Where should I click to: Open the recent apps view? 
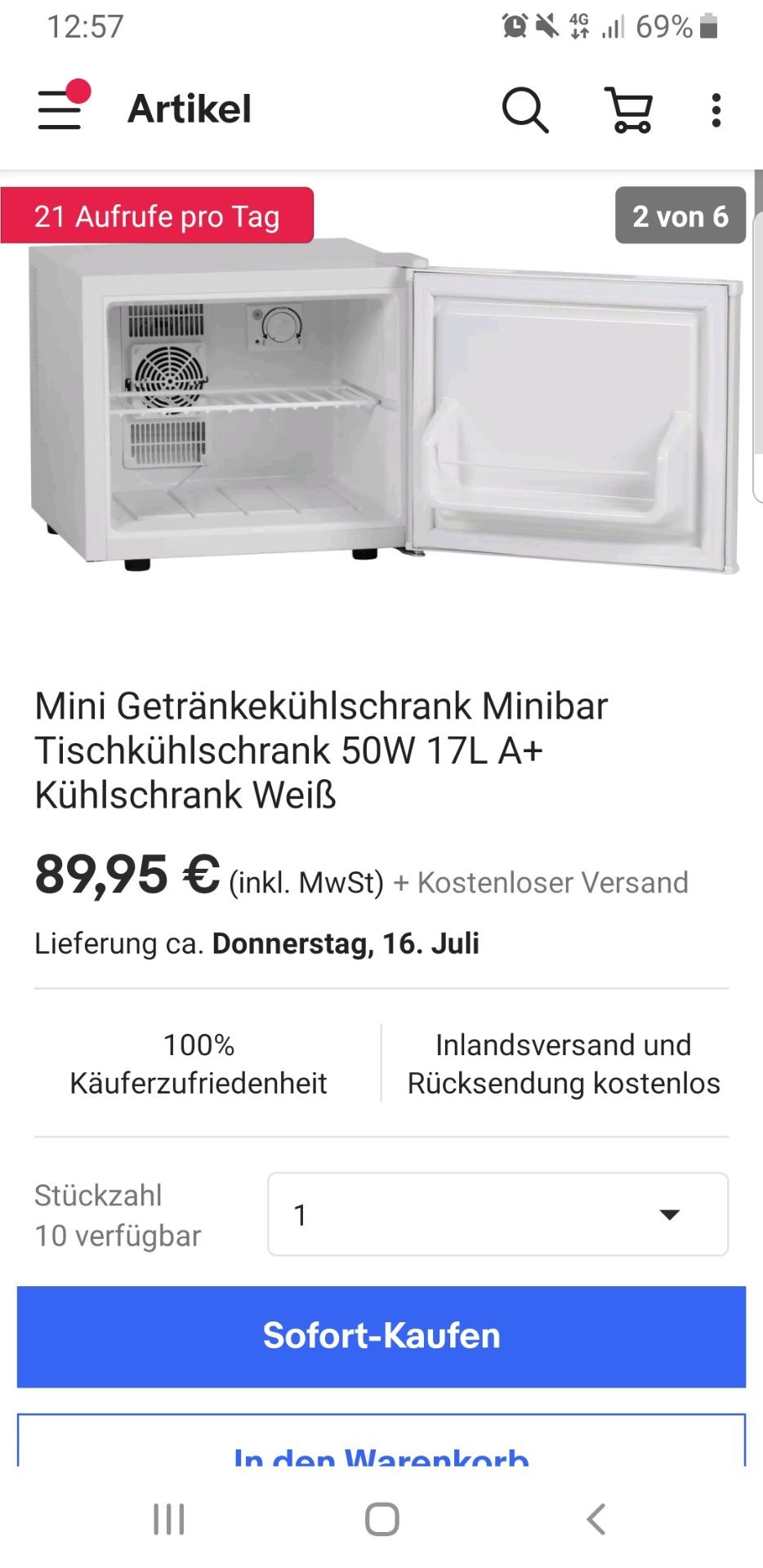pos(169,1519)
